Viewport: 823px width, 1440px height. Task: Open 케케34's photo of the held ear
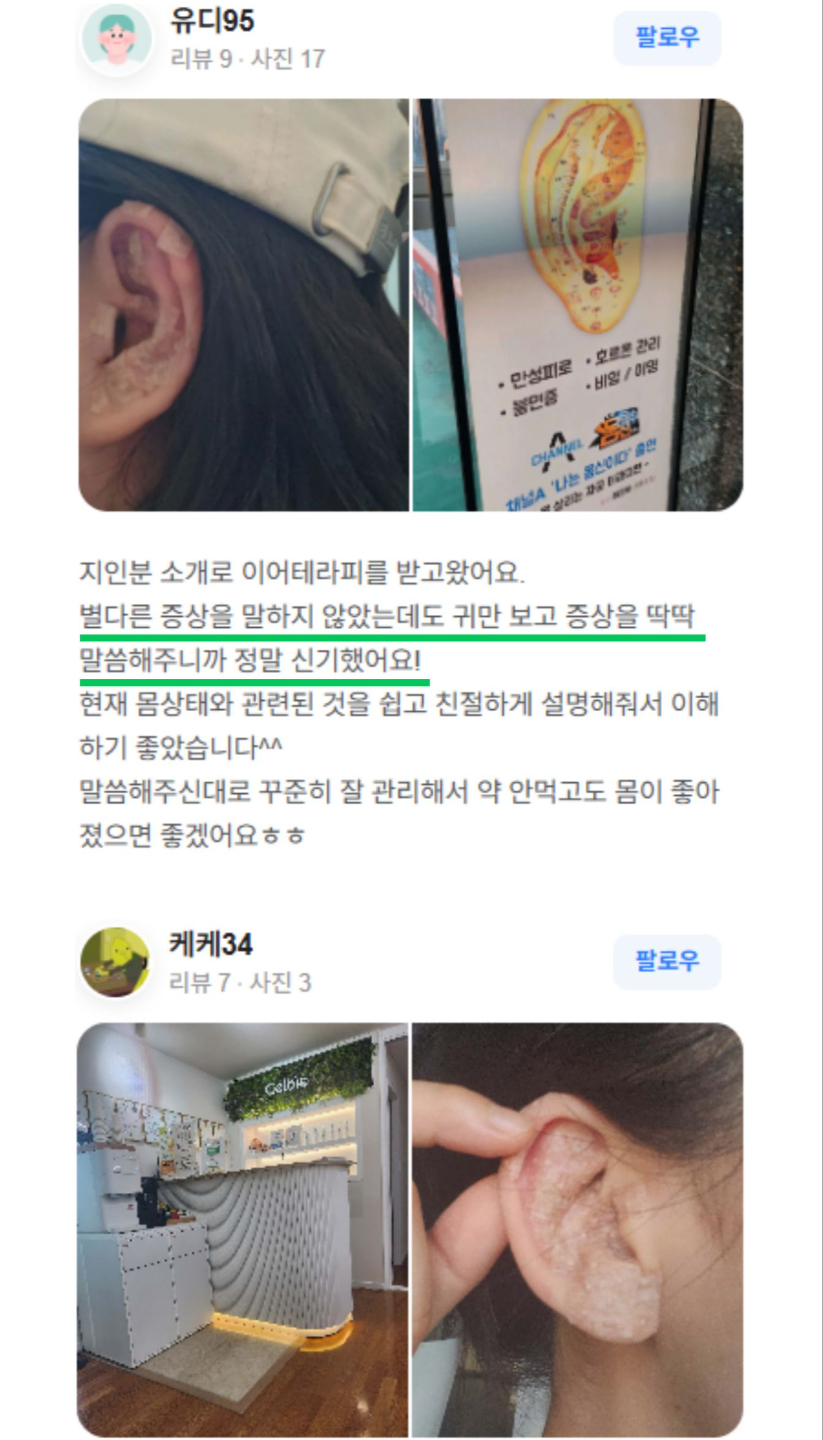click(x=578, y=1230)
